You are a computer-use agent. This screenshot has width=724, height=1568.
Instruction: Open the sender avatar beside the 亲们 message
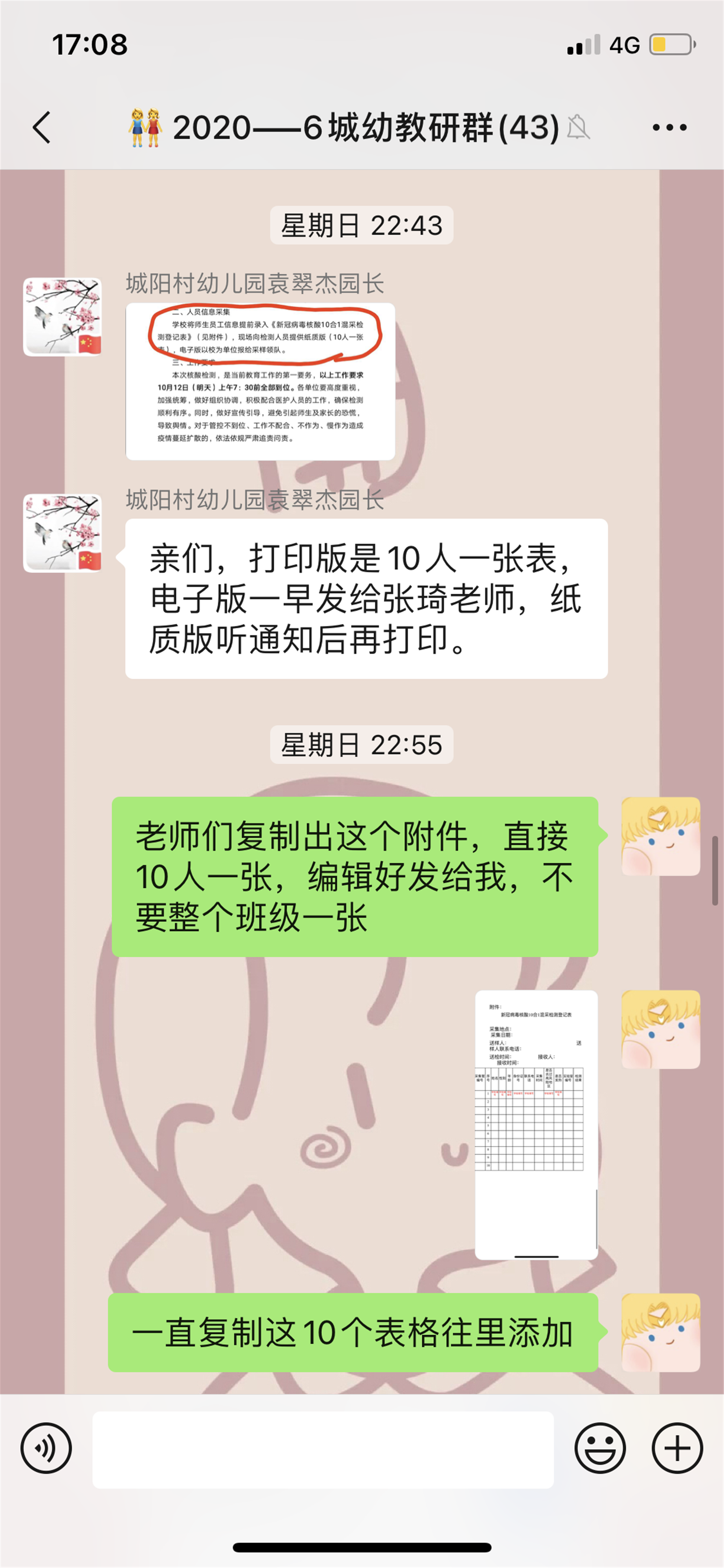62,533
